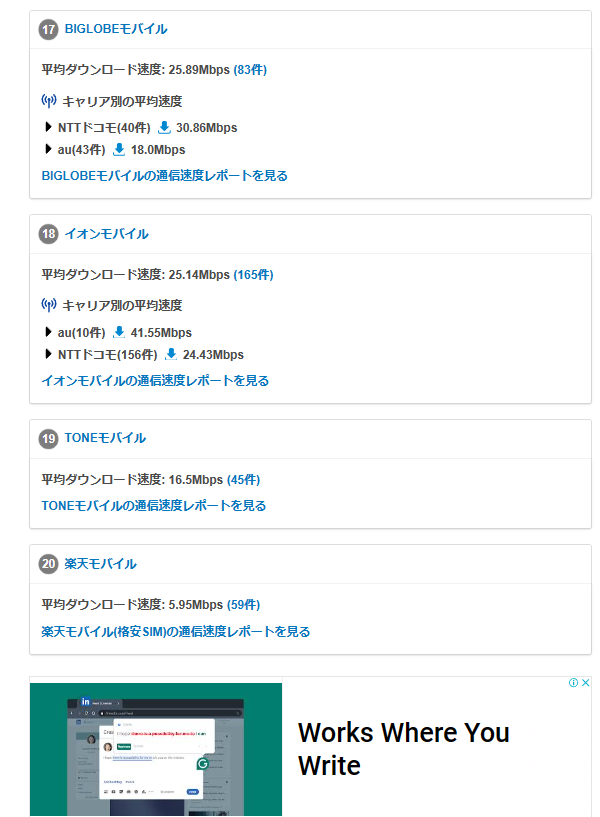The image size is (600, 817).
Task: View the 楽天モバイル(格安SIM) speed report
Action: [x=175, y=632]
